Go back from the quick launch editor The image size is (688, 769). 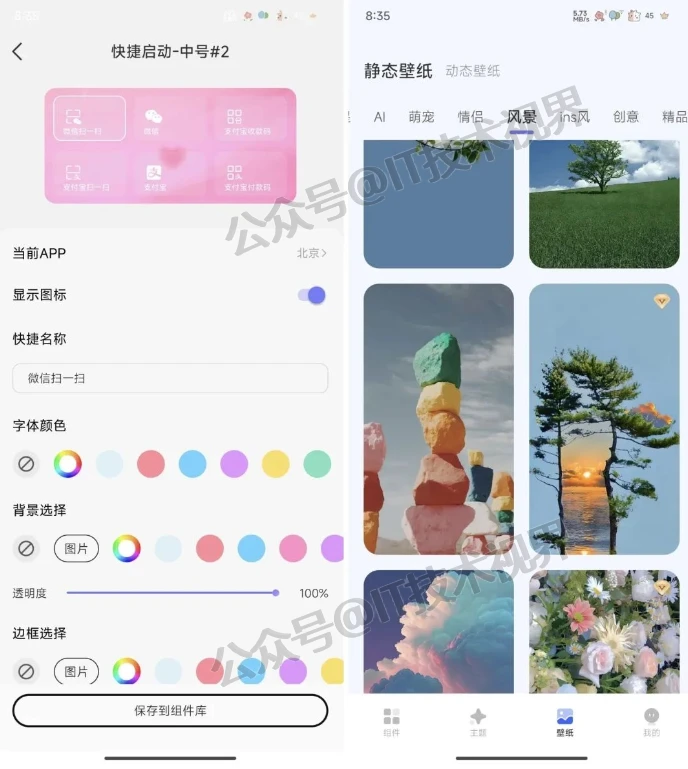point(18,52)
